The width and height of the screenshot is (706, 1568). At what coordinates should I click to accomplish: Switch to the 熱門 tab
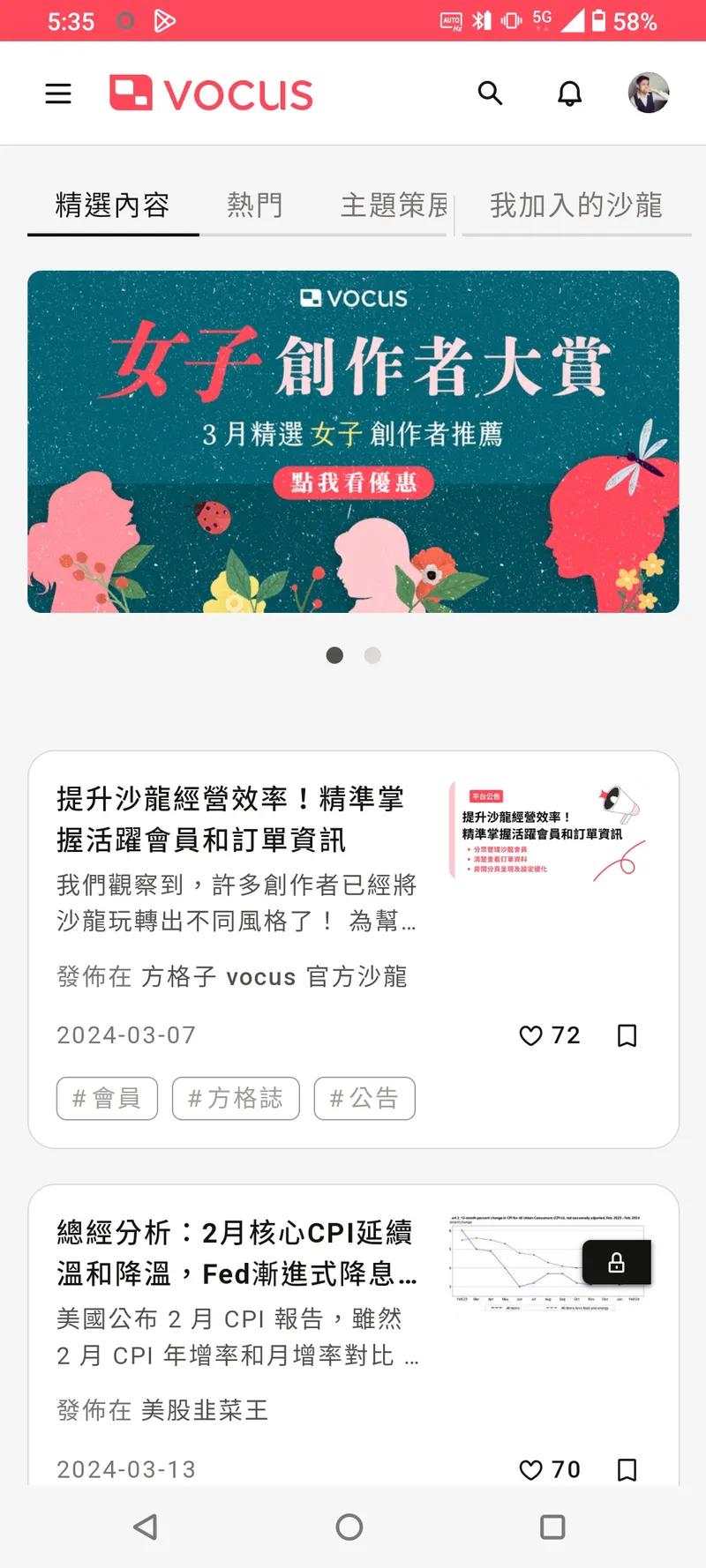click(255, 205)
